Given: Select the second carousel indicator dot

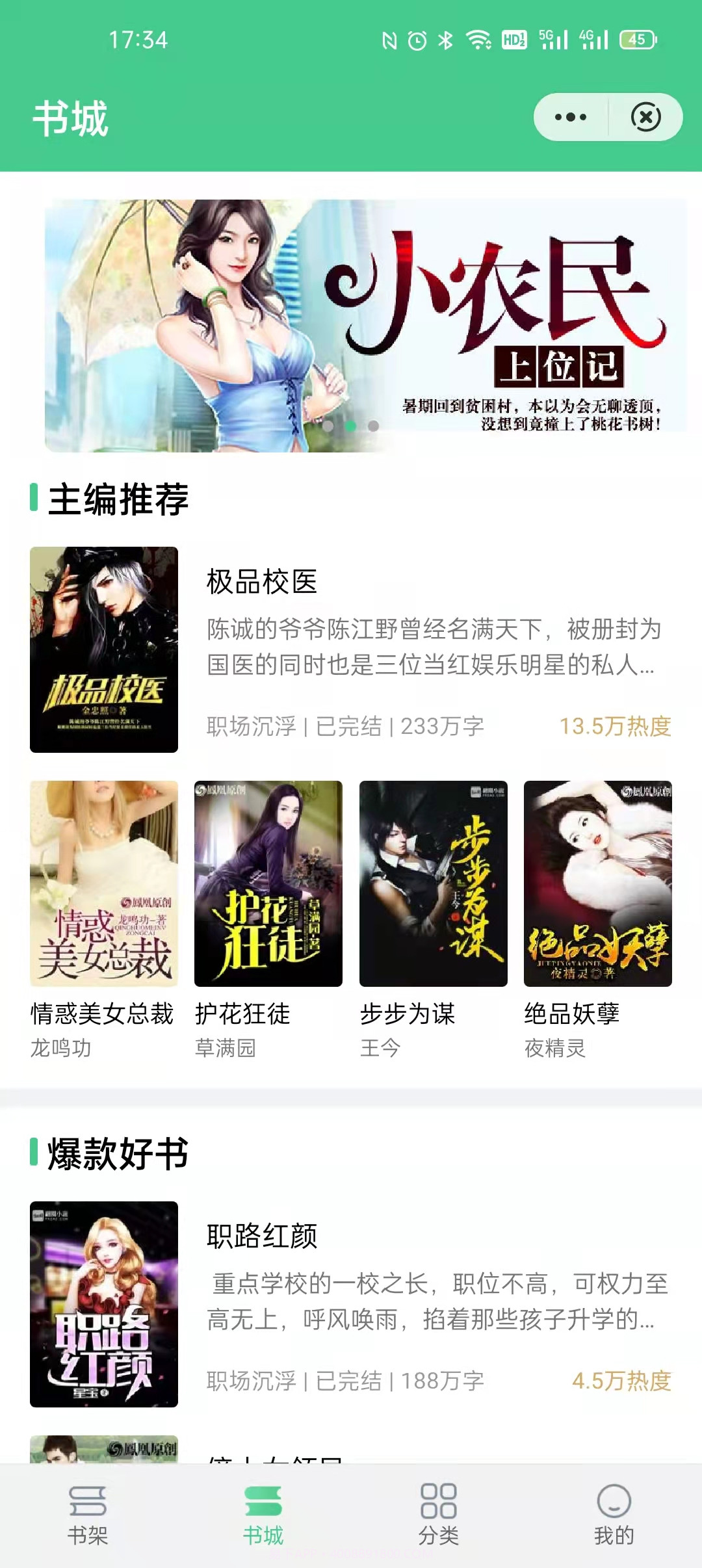Looking at the screenshot, I should [x=351, y=426].
